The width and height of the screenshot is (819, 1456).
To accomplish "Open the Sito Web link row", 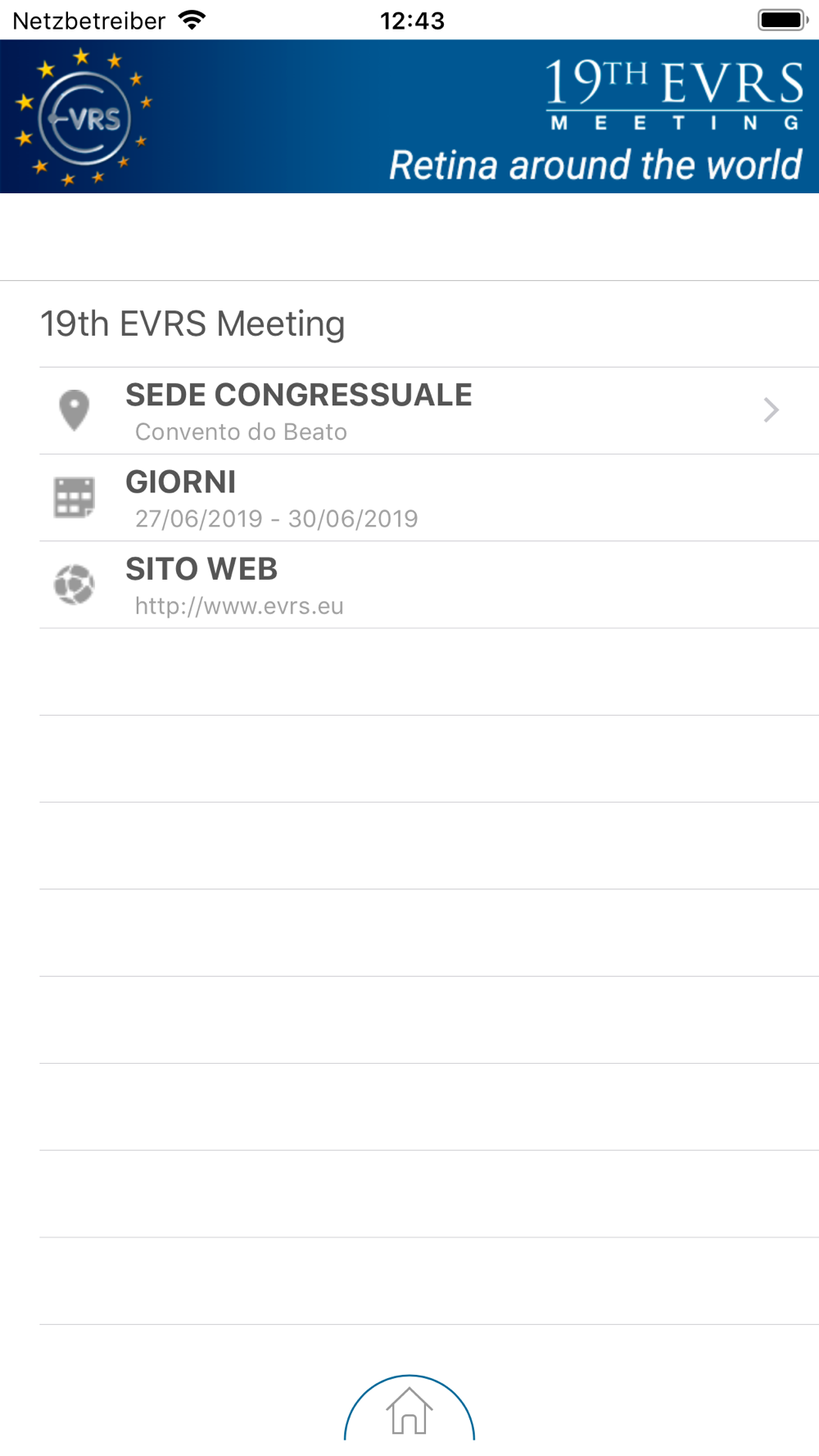I will pyautogui.click(x=429, y=585).
